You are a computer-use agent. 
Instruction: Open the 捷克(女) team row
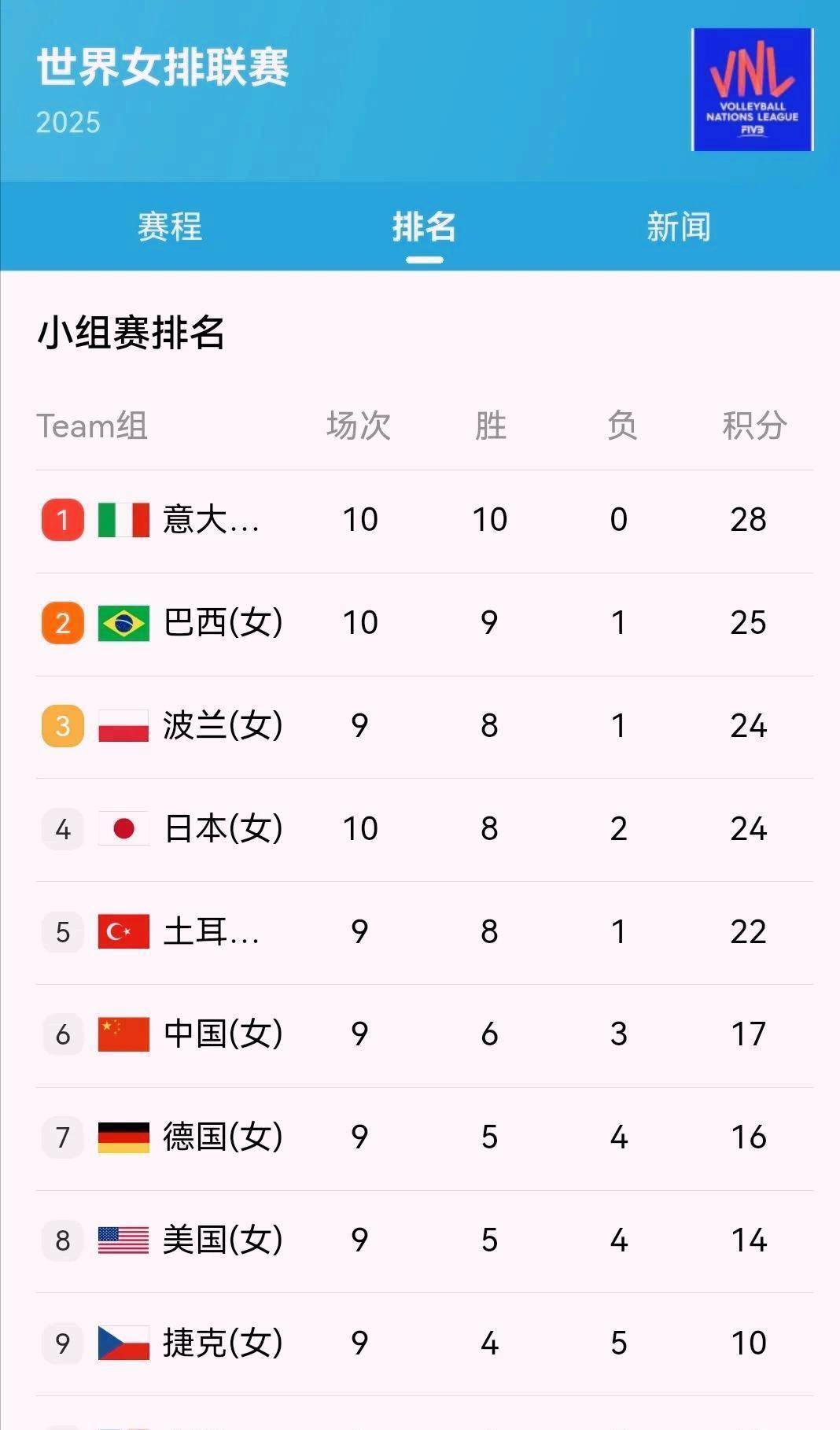click(425, 1344)
